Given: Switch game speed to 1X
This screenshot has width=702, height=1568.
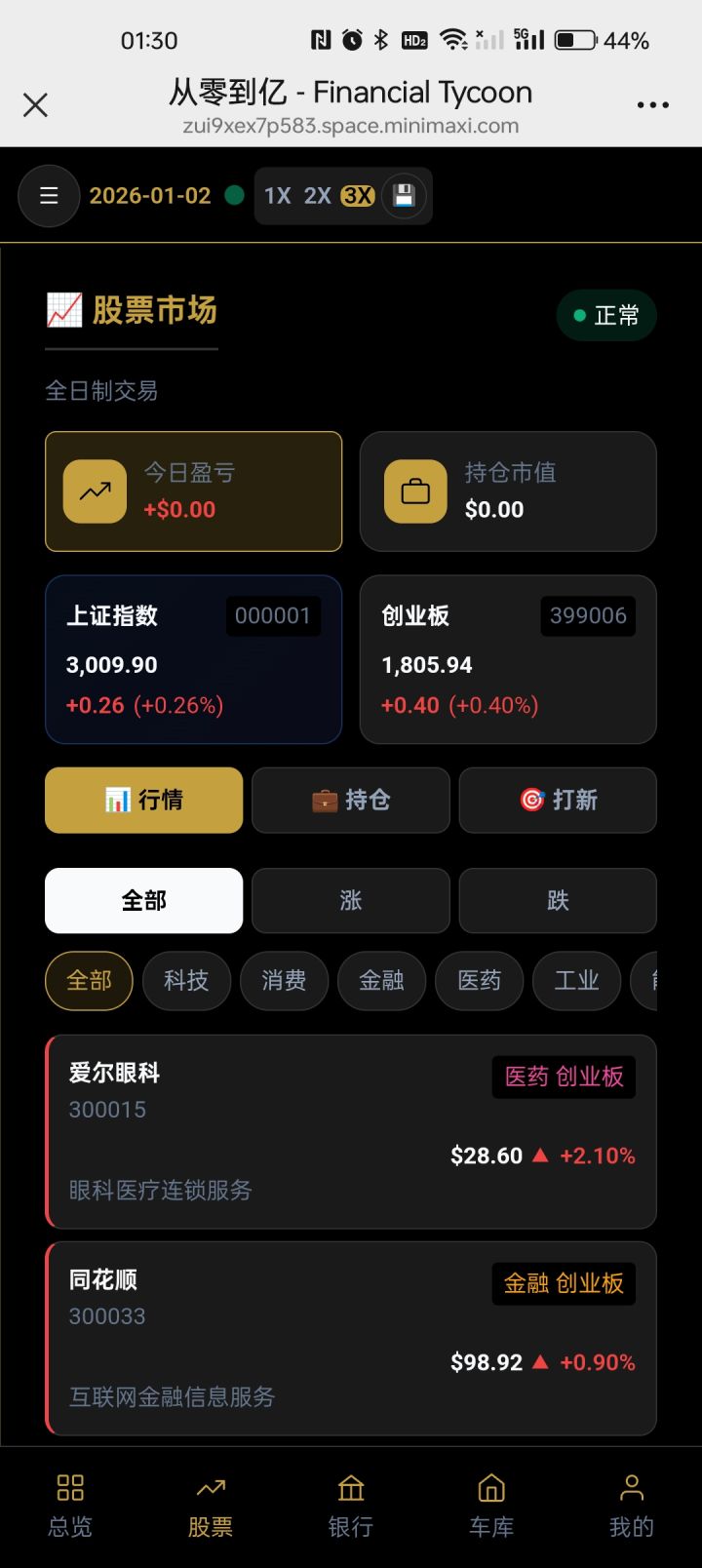Looking at the screenshot, I should [x=276, y=195].
